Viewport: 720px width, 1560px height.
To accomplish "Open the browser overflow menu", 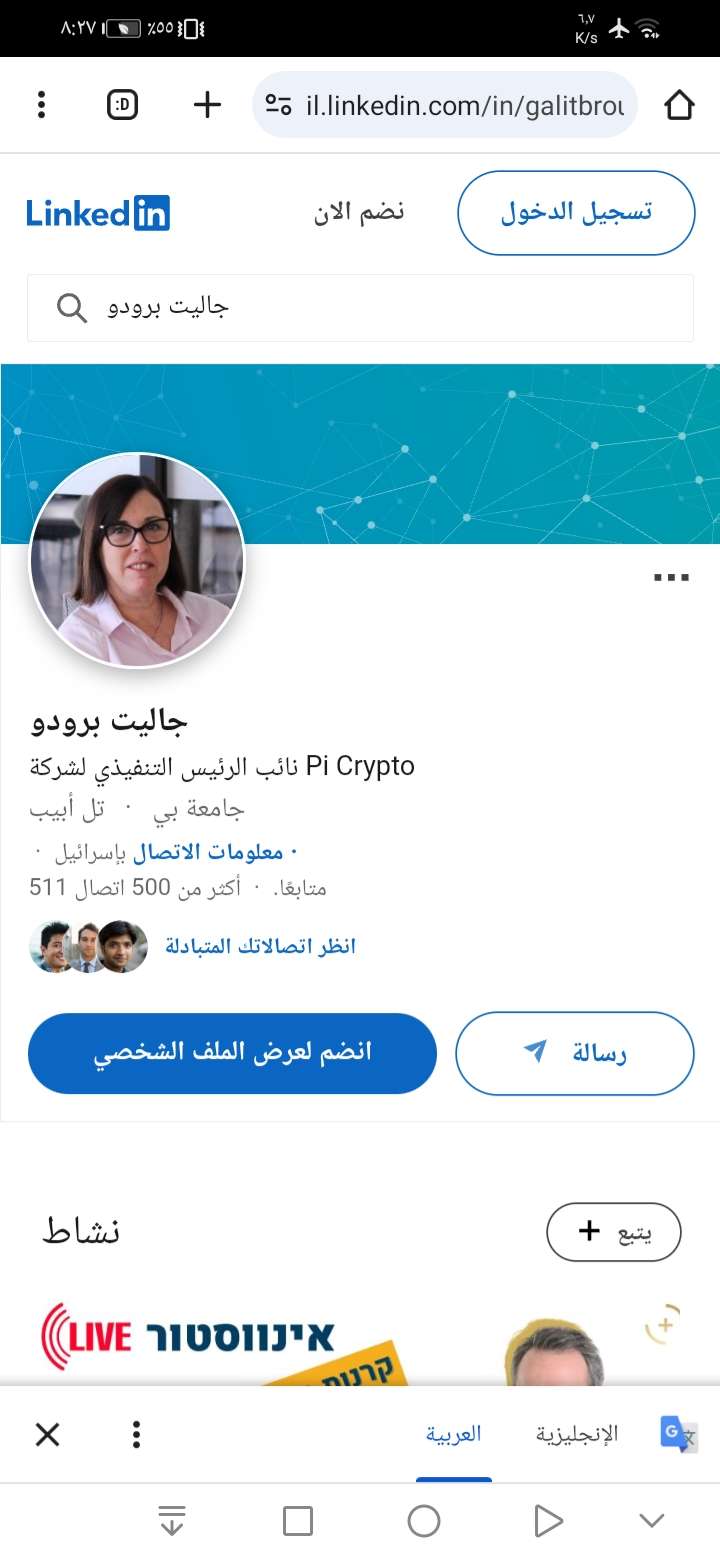I will (x=41, y=105).
